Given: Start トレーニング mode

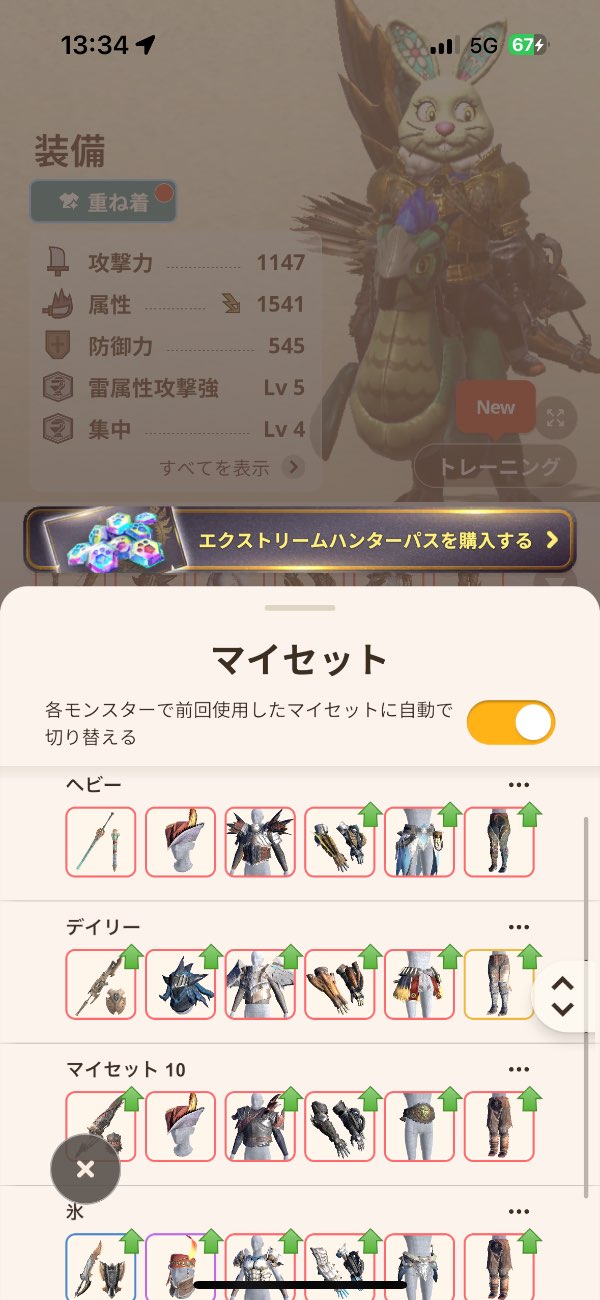Looking at the screenshot, I should 495,466.
